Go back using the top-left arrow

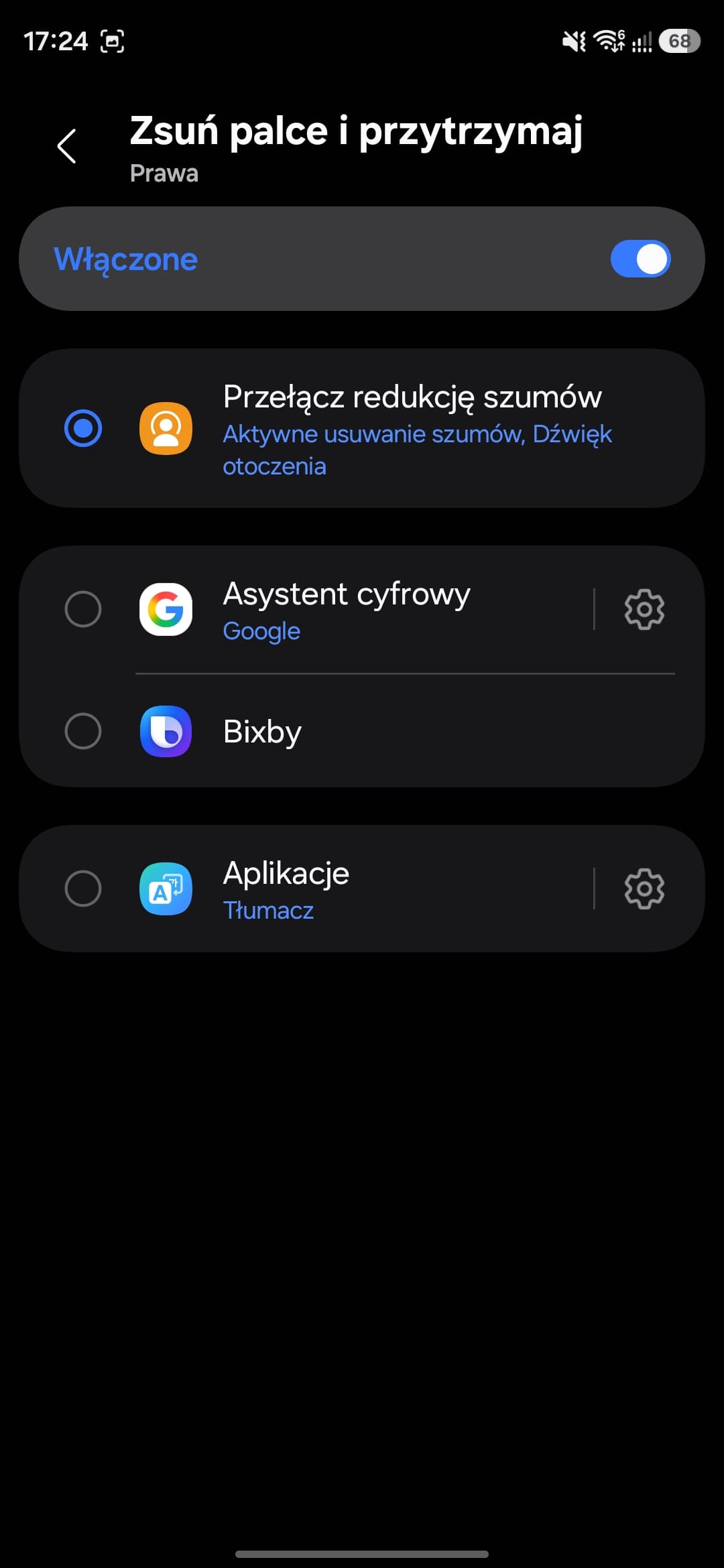click(67, 146)
